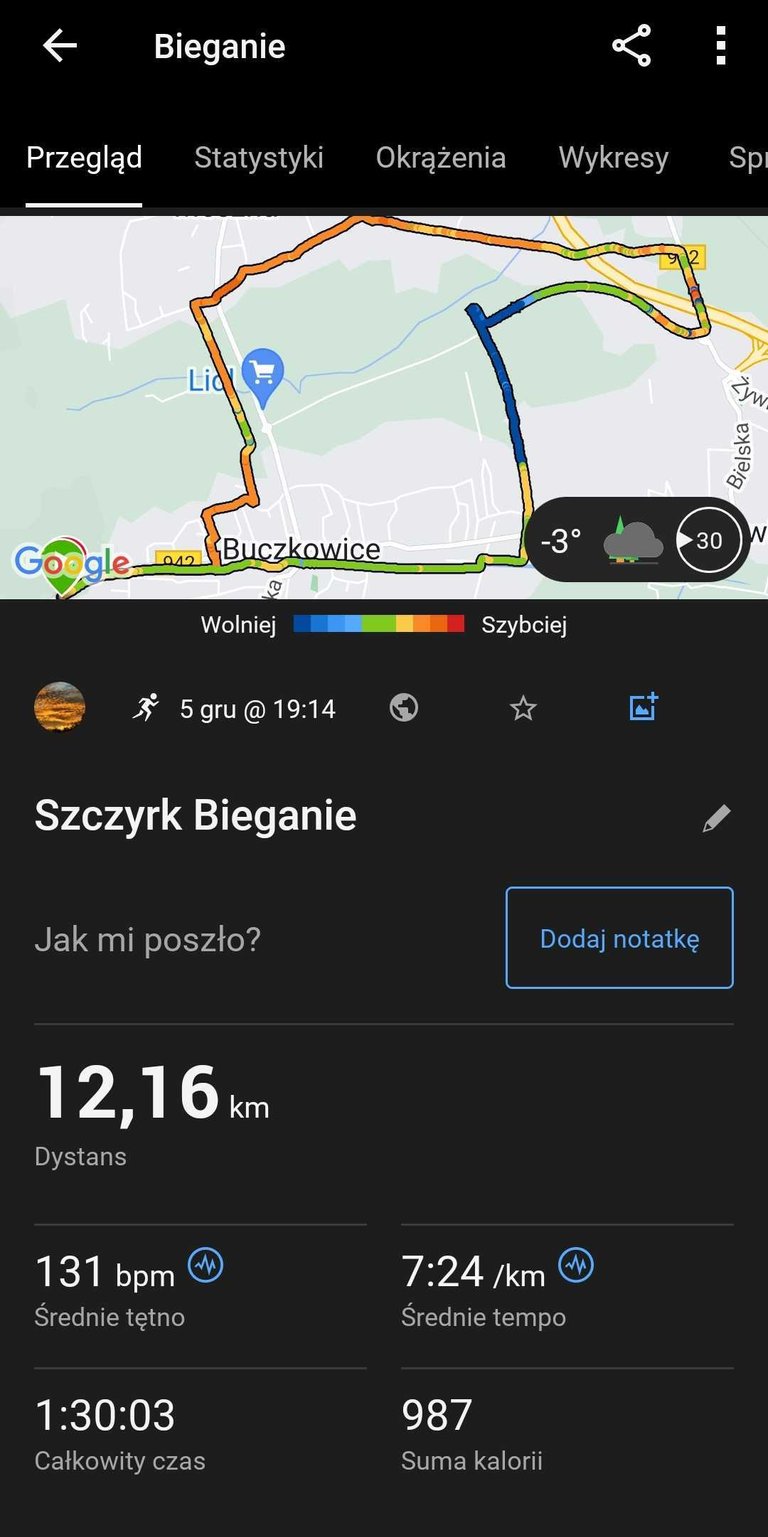The width and height of the screenshot is (768, 1537).
Task: Switch to the Okrążenia tab
Action: pos(441,158)
